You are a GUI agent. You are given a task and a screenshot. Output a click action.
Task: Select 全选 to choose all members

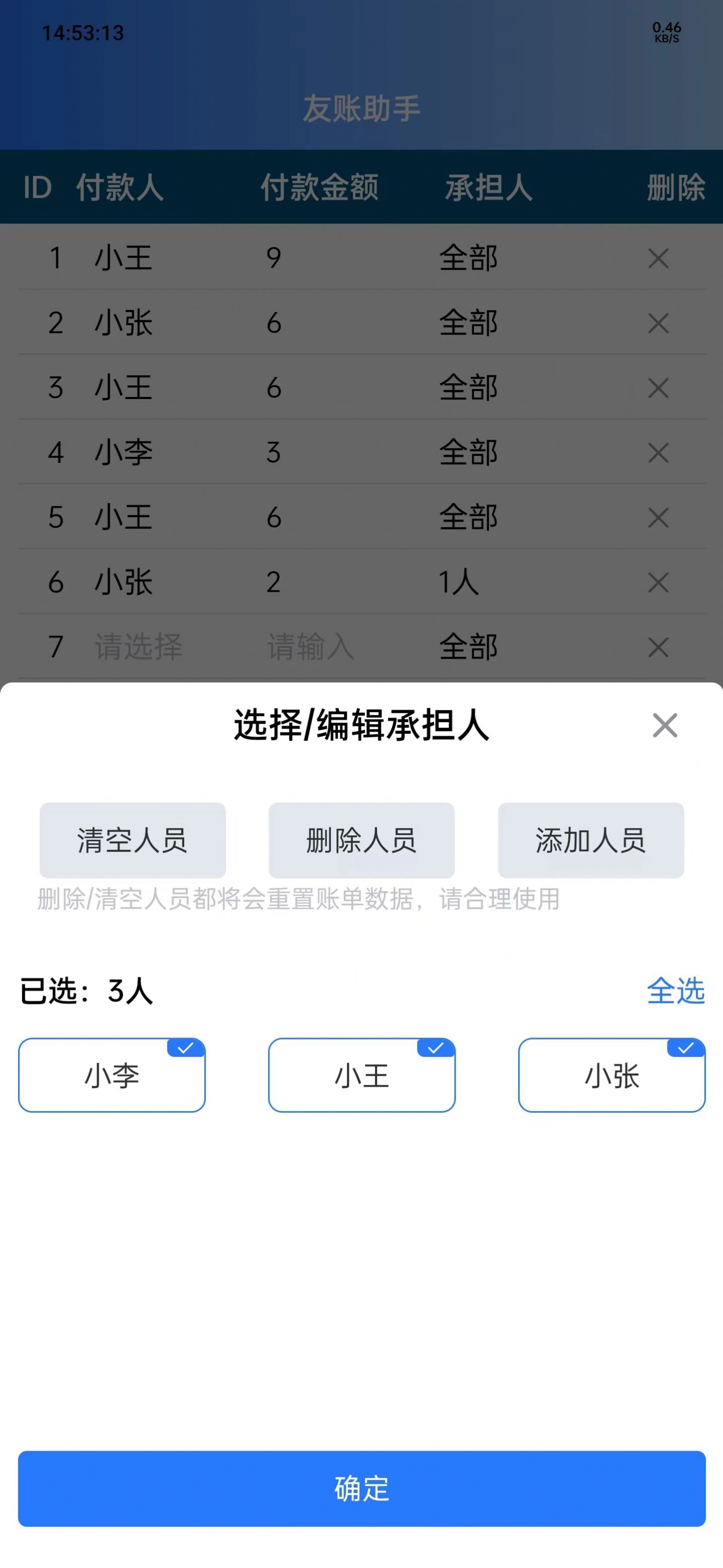[676, 991]
